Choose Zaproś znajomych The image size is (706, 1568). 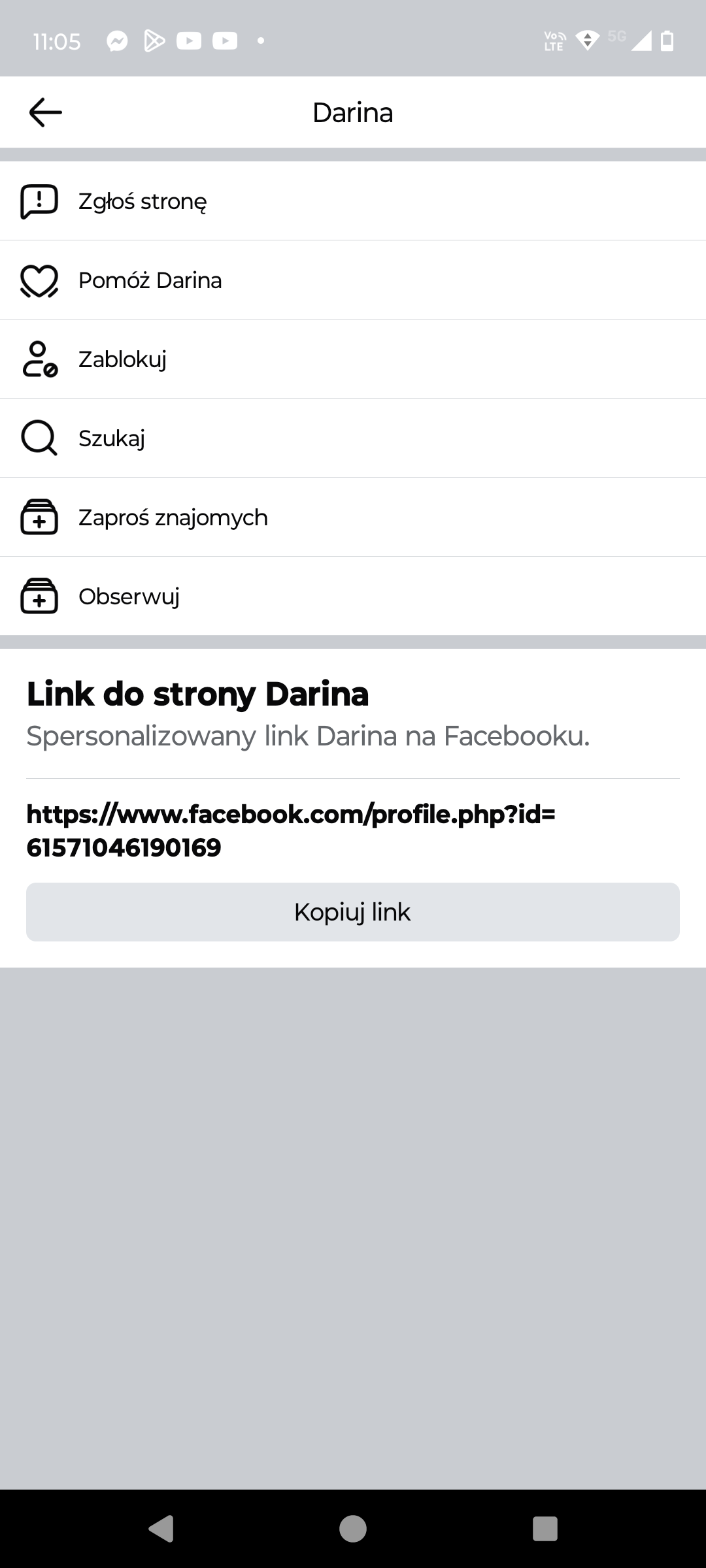(x=353, y=517)
